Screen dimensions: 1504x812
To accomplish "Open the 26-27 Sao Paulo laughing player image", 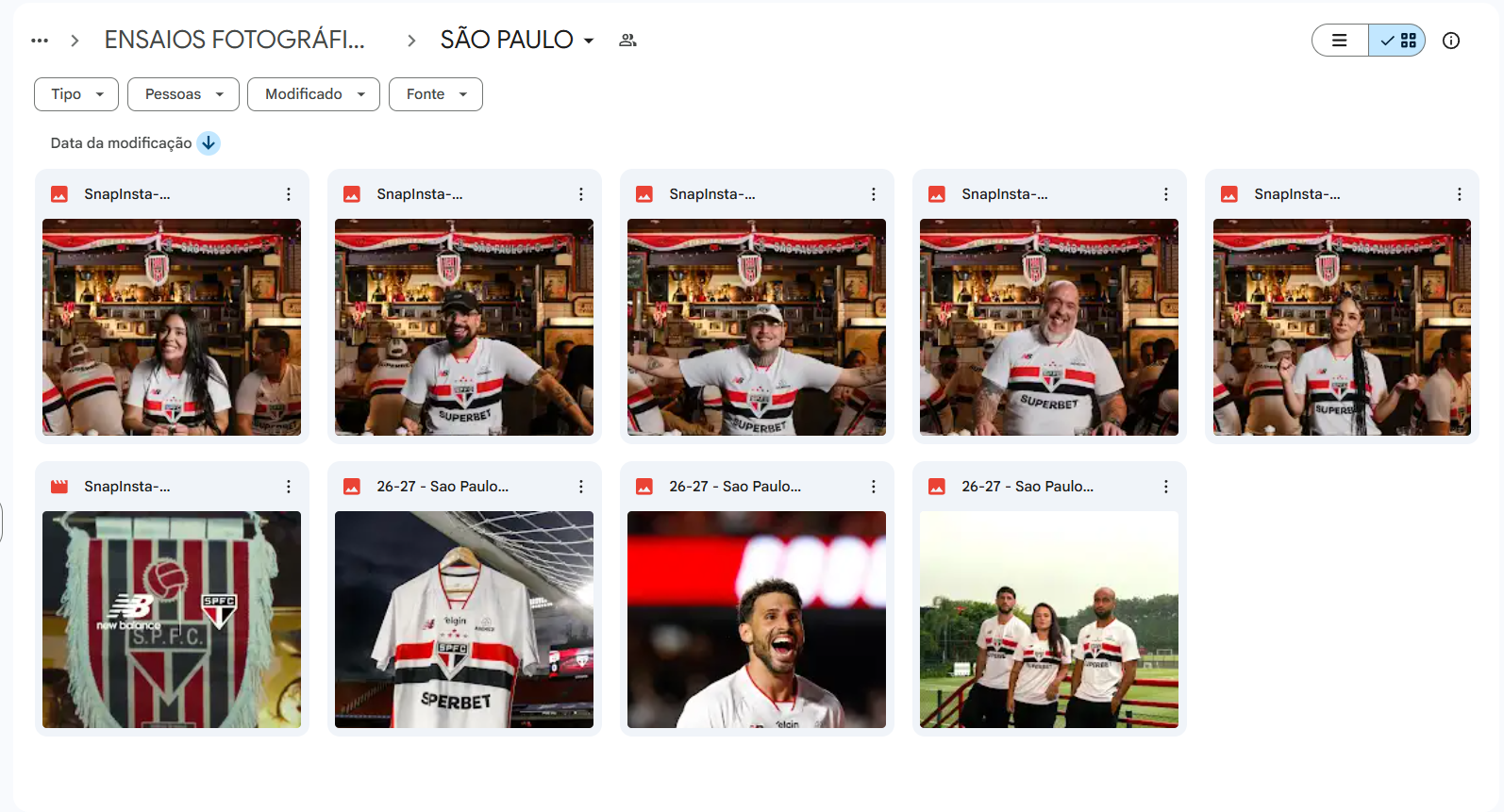I will (x=757, y=619).
